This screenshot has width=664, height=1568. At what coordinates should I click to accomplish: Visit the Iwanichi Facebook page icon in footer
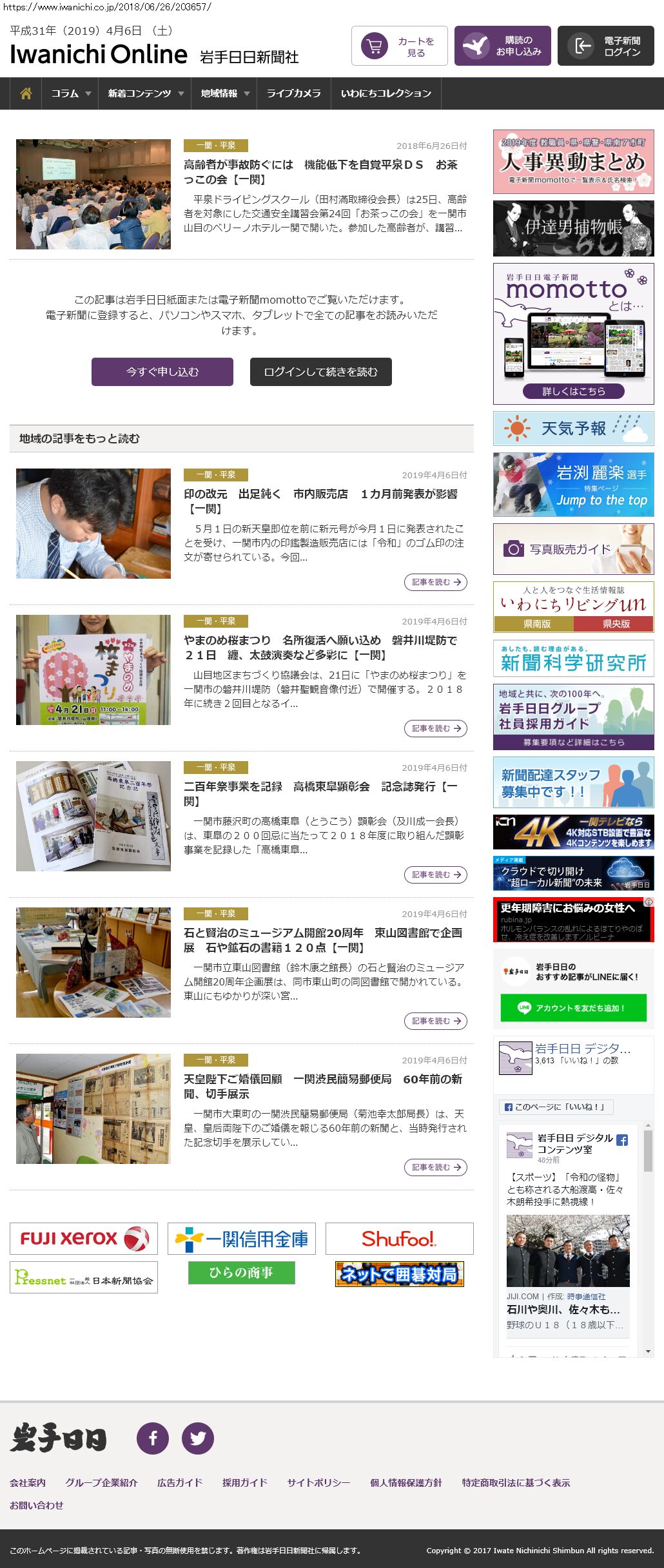(x=153, y=1438)
